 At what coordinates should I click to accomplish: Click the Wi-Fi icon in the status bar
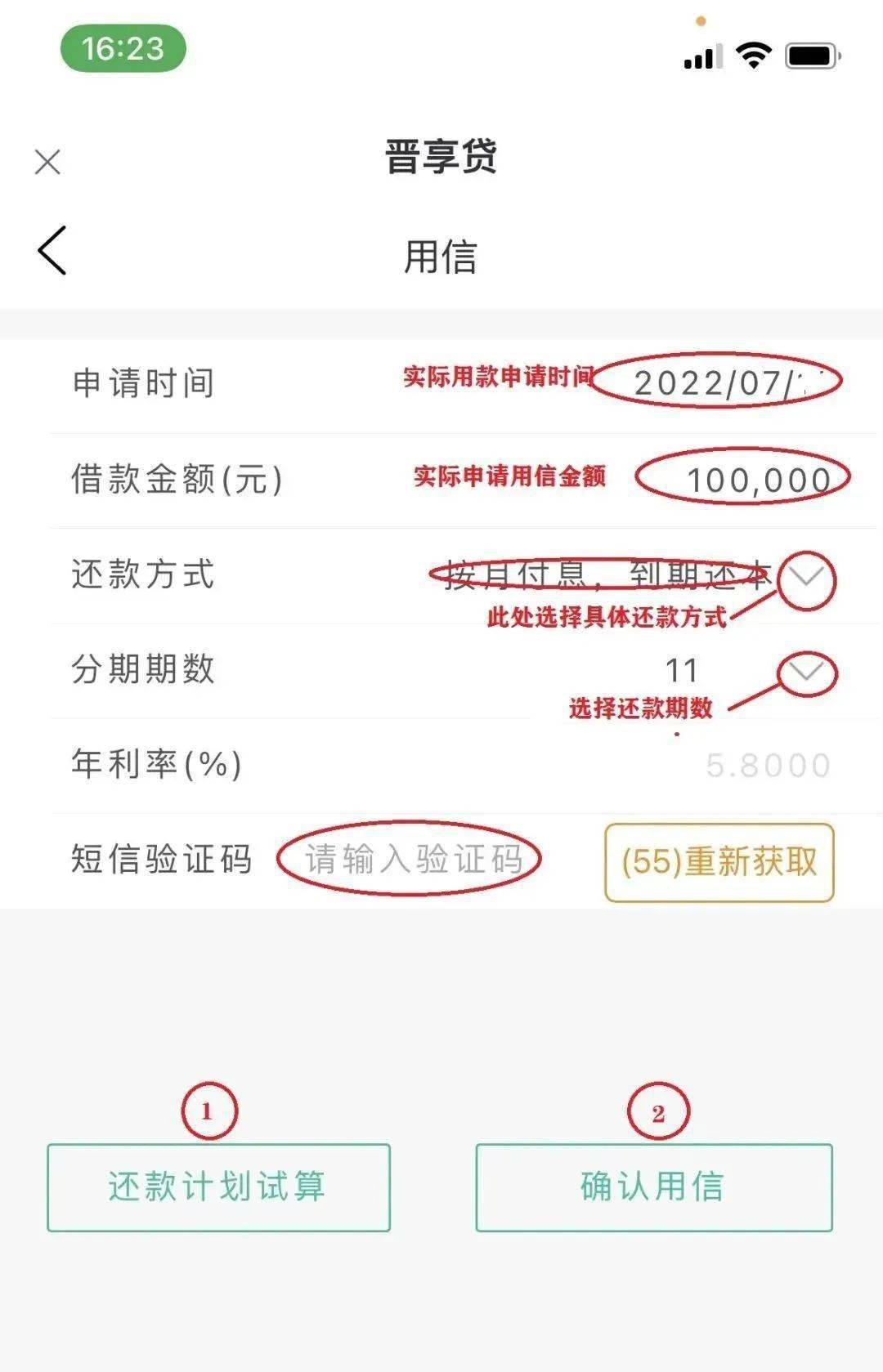pos(752,54)
